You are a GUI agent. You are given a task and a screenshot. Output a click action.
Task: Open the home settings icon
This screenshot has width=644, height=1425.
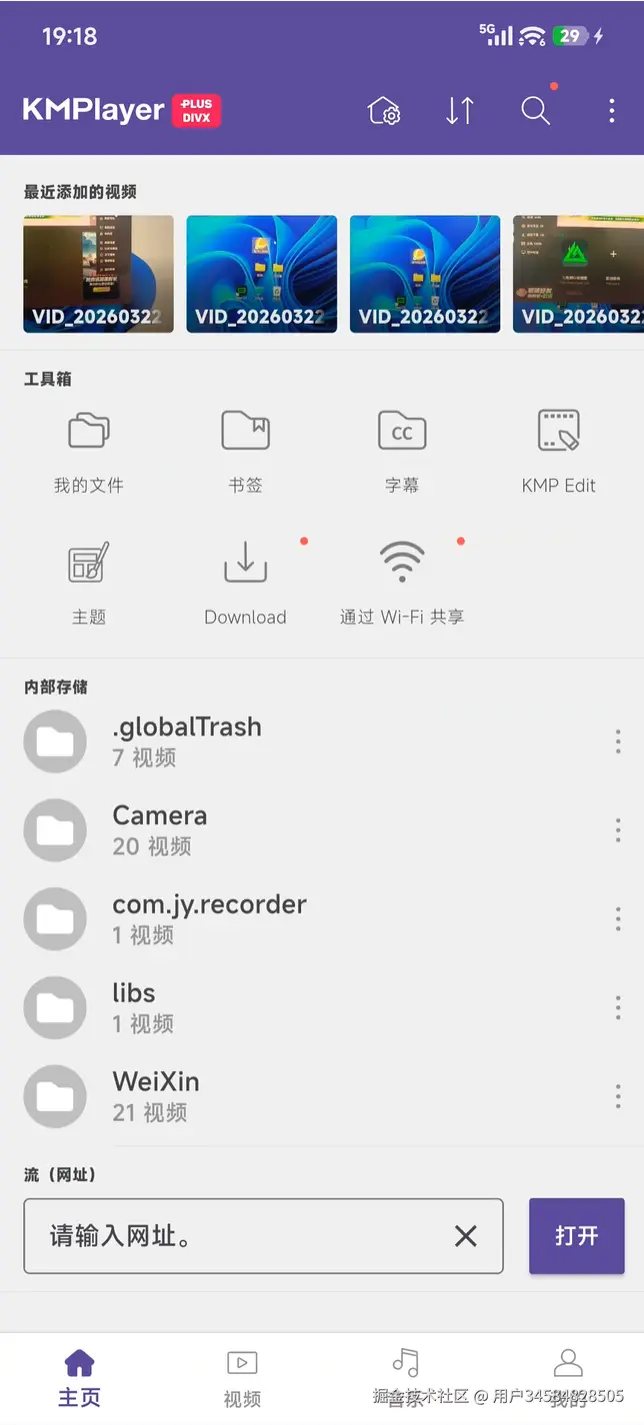[384, 111]
